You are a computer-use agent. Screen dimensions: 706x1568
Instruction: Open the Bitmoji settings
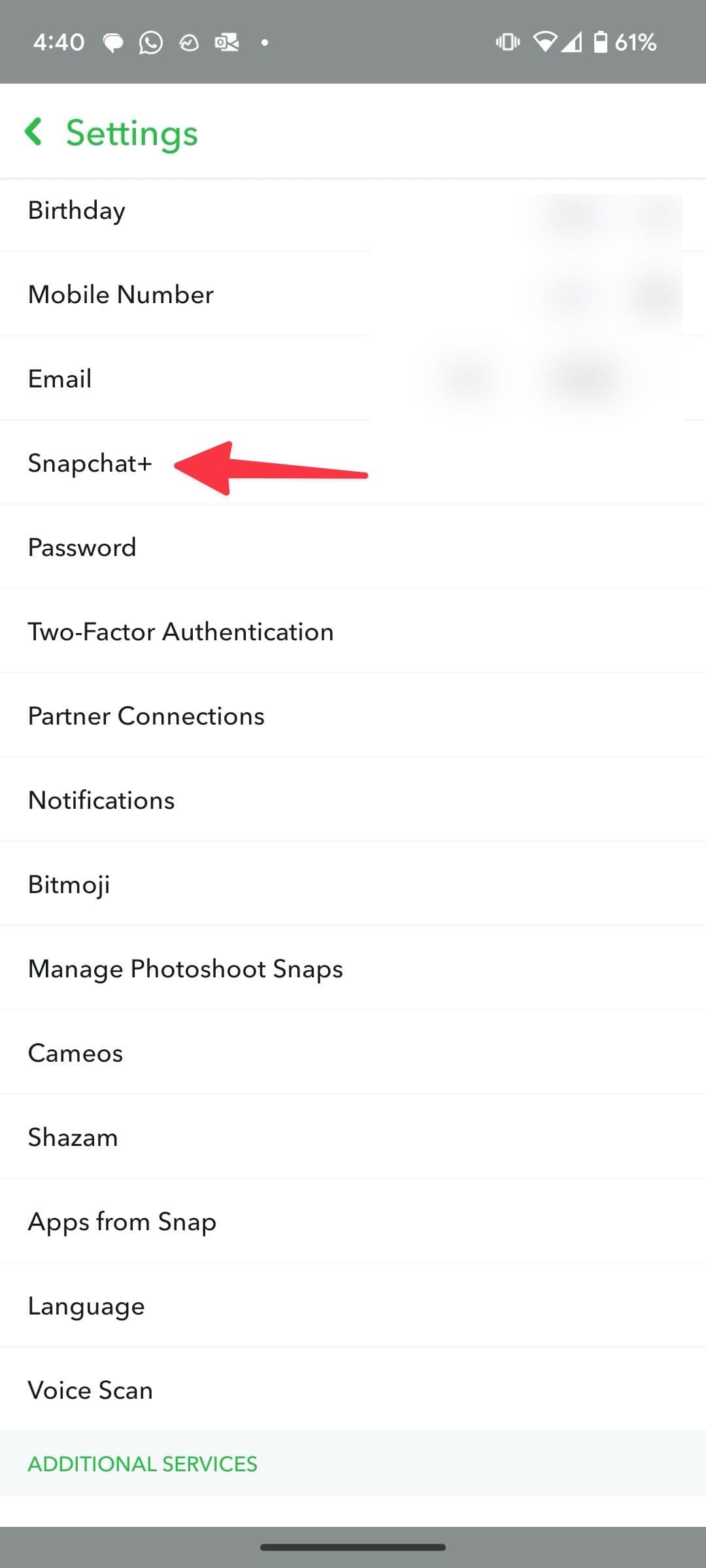69,884
